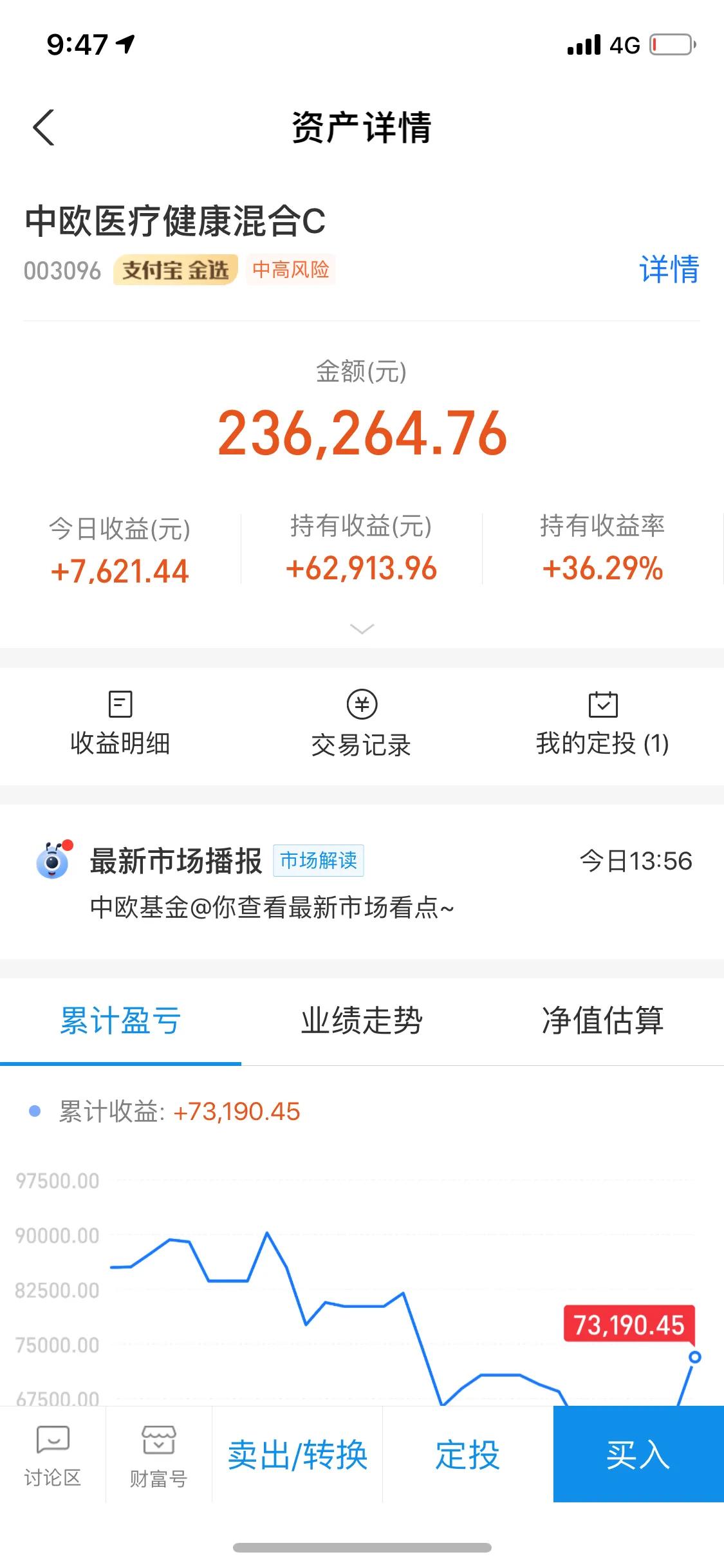The height and width of the screenshot is (1568, 724).
Task: Go back using the top-left arrow
Action: 43,127
